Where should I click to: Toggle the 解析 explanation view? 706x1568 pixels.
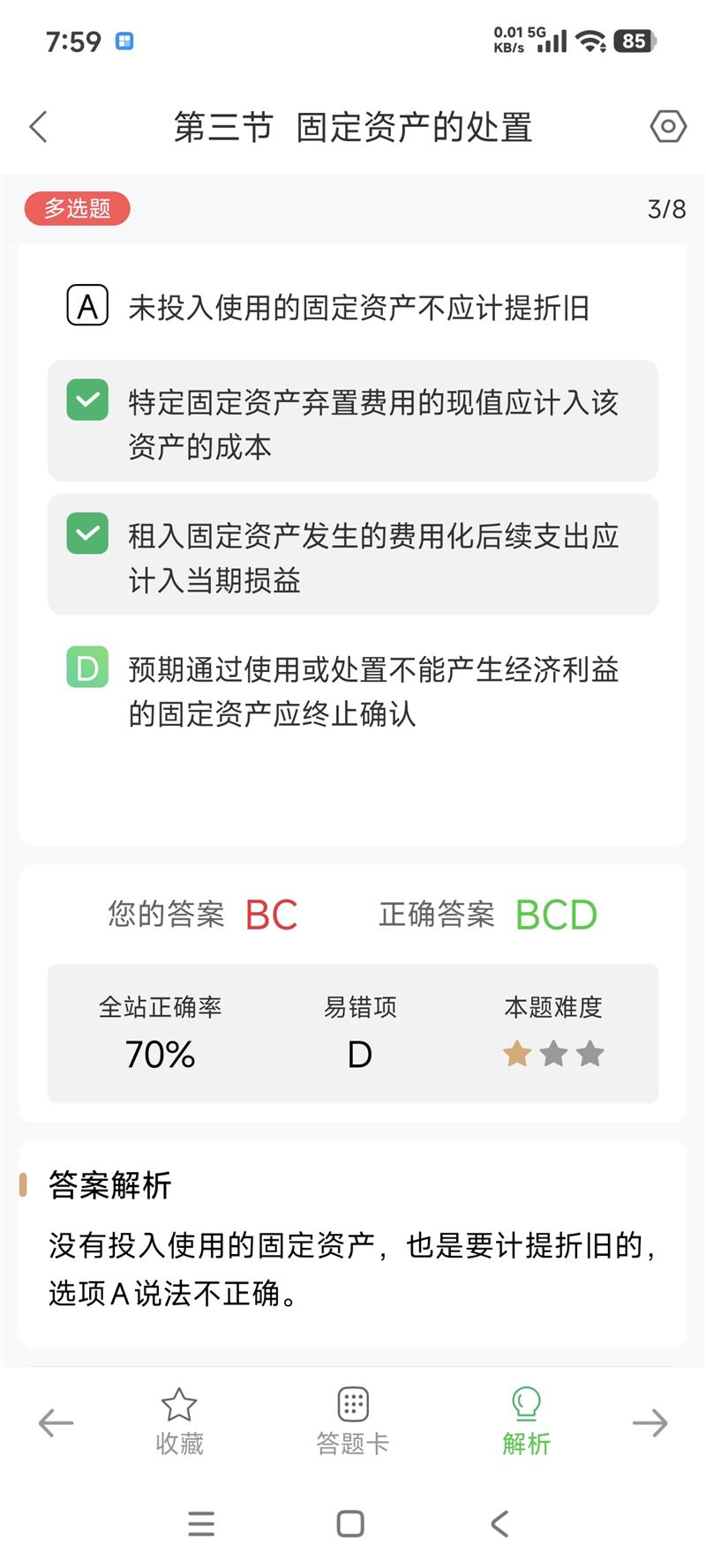click(x=526, y=1422)
